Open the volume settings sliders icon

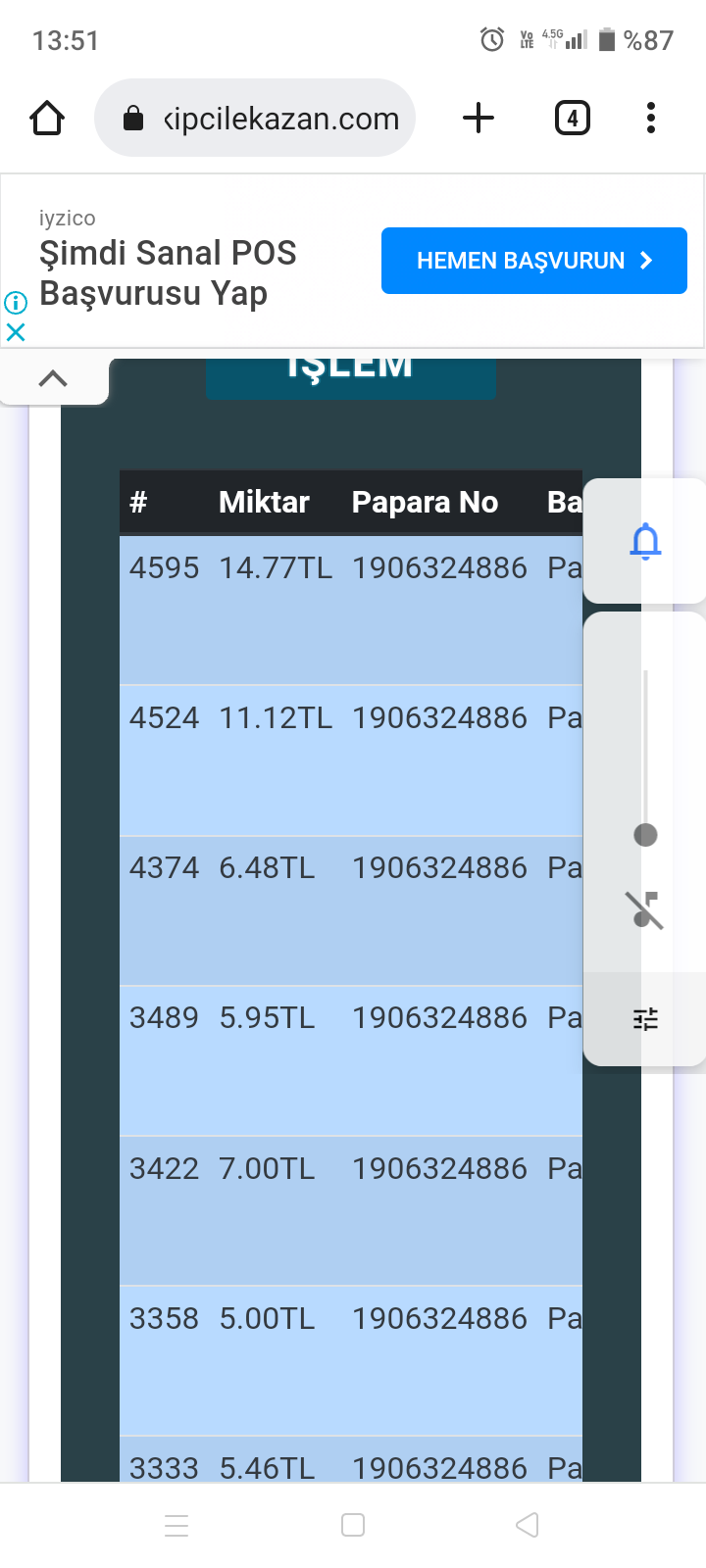pos(645,1019)
